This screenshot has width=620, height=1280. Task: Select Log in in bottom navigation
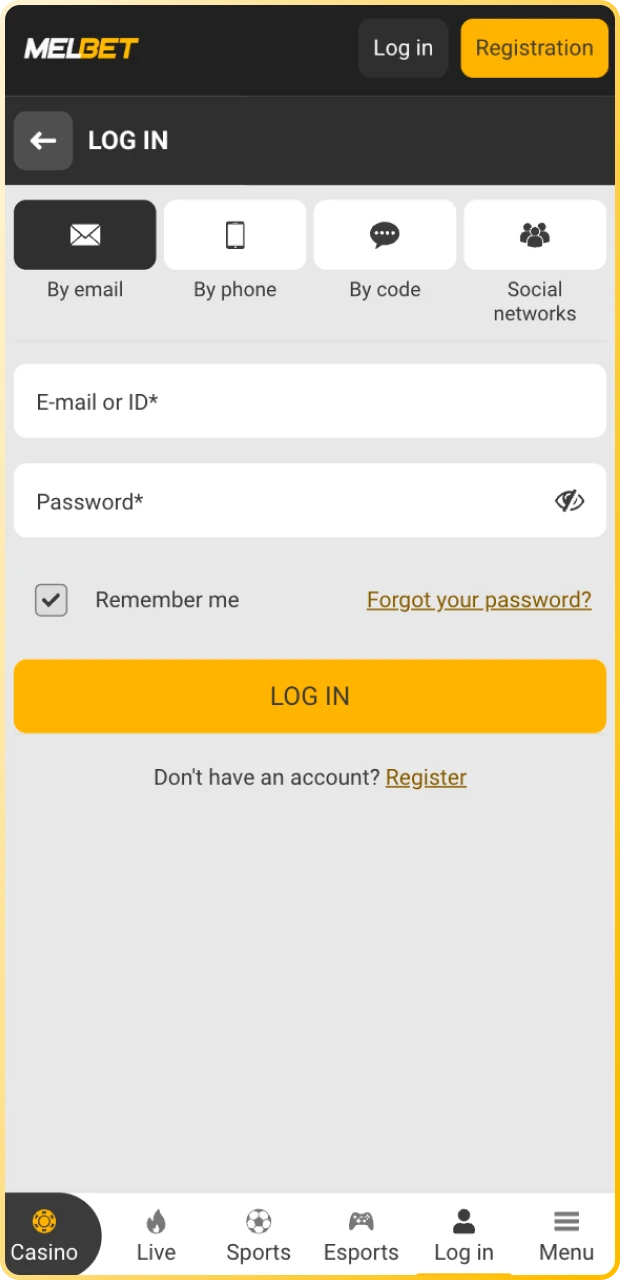[x=464, y=1236]
